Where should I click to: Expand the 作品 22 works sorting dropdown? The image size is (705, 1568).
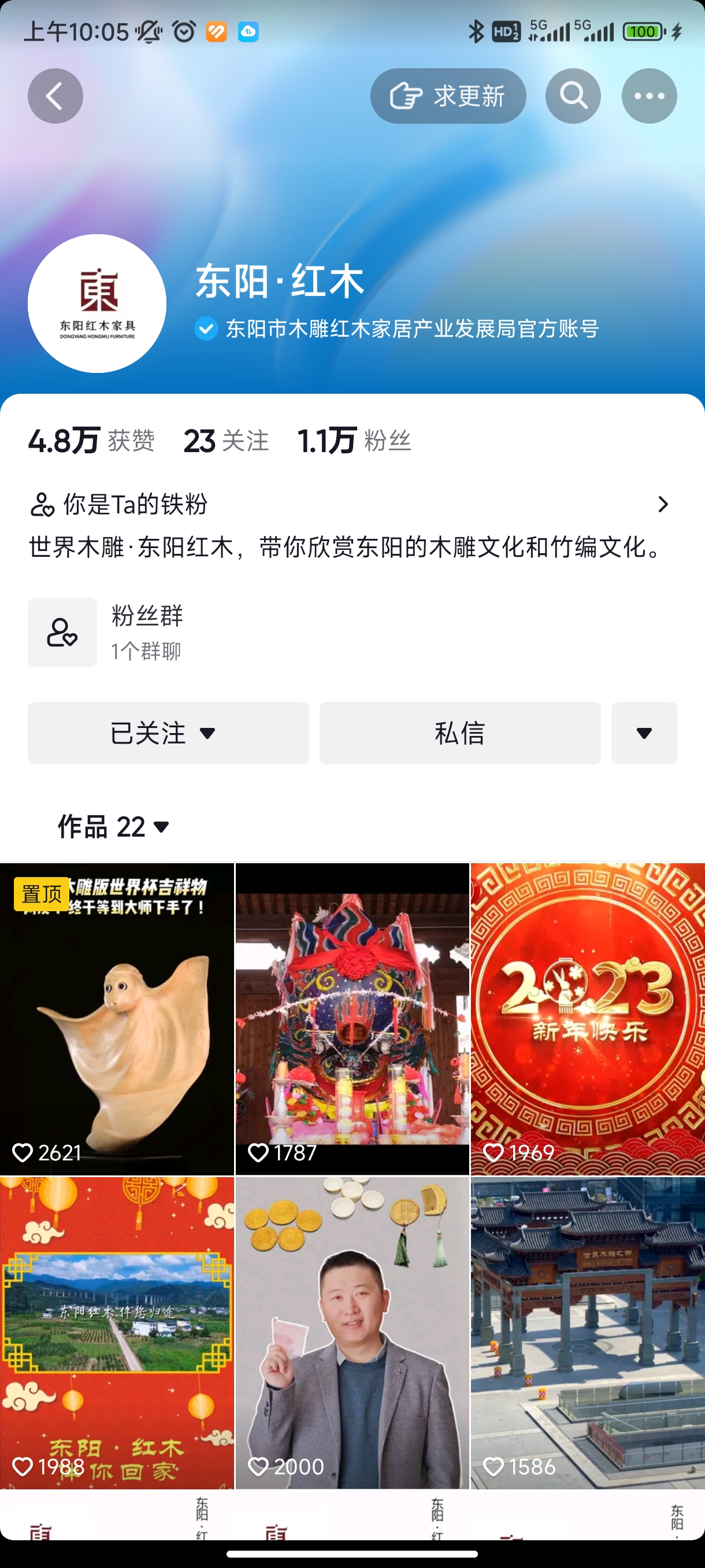pyautogui.click(x=161, y=828)
